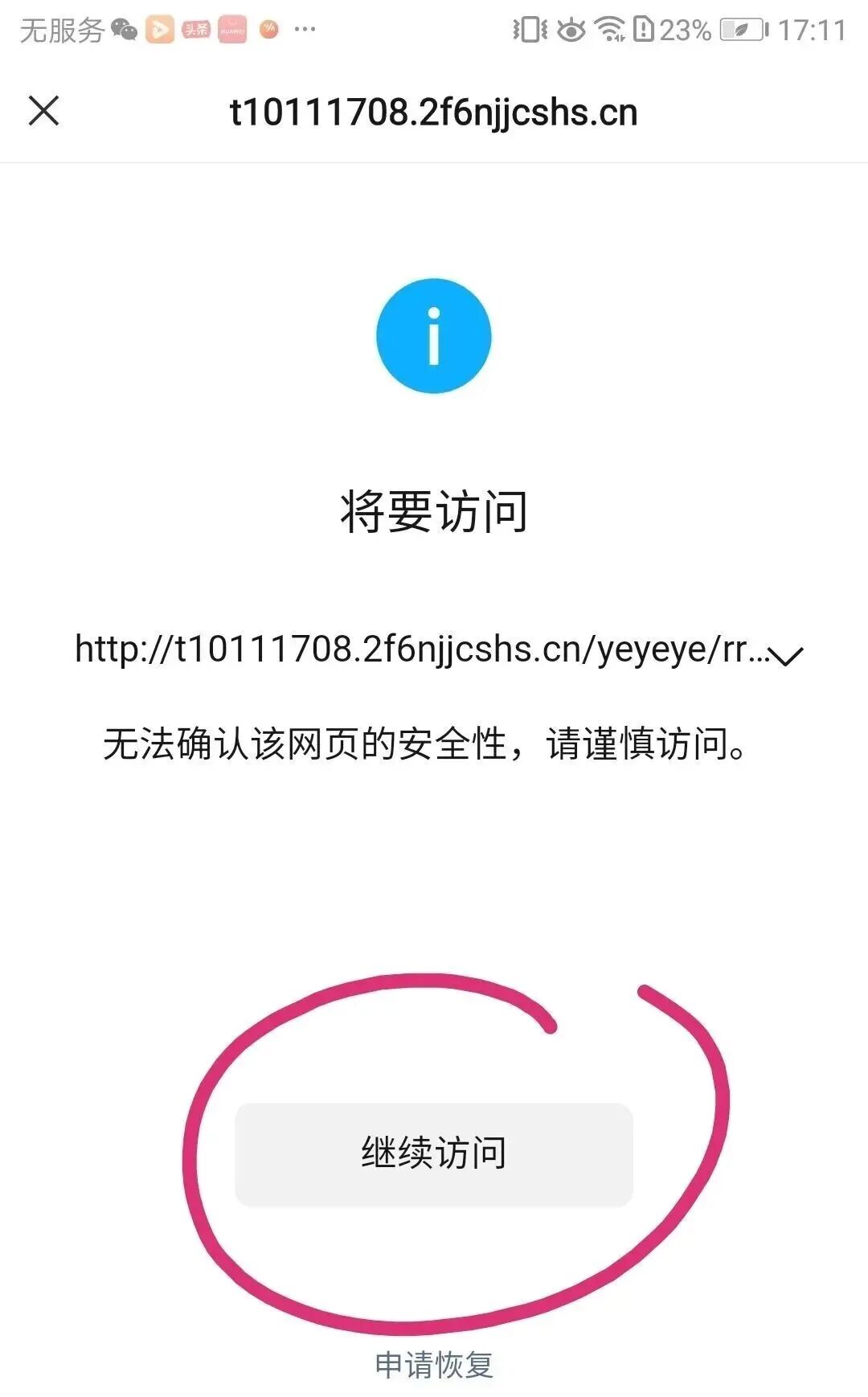Tap 继续访问 to continue visiting

[x=434, y=1154]
